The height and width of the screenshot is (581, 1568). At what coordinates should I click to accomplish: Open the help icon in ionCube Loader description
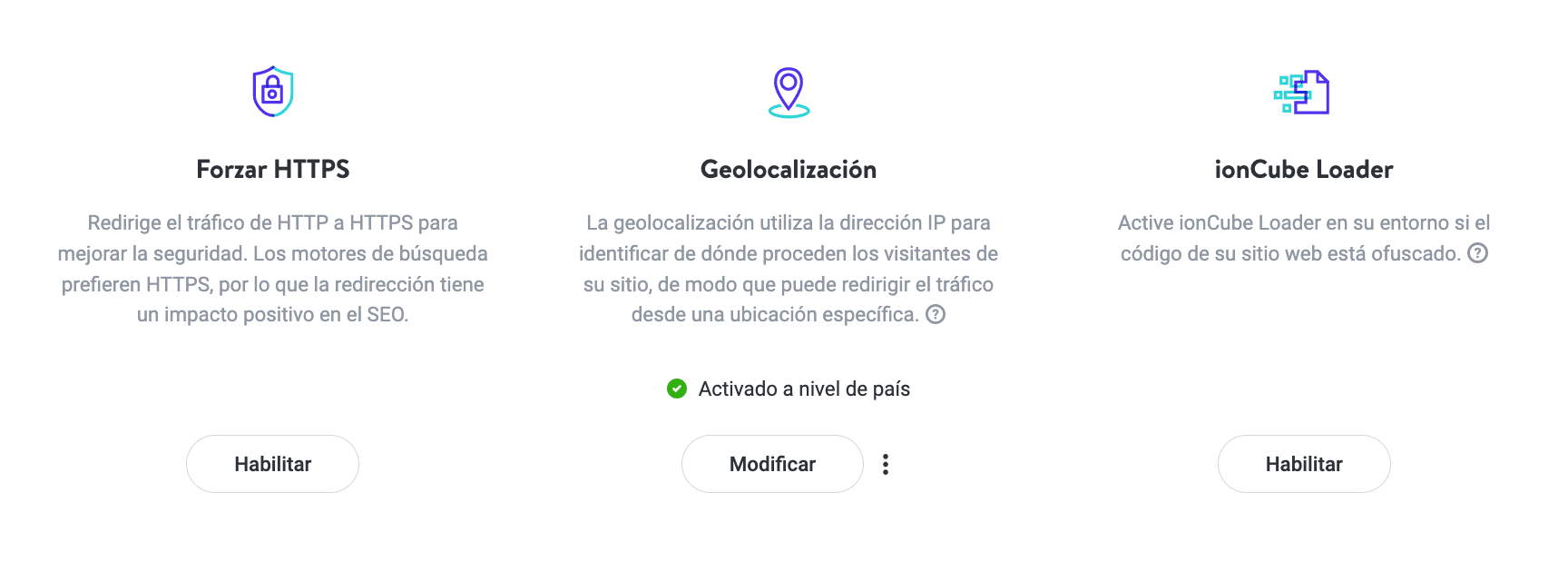(1477, 253)
